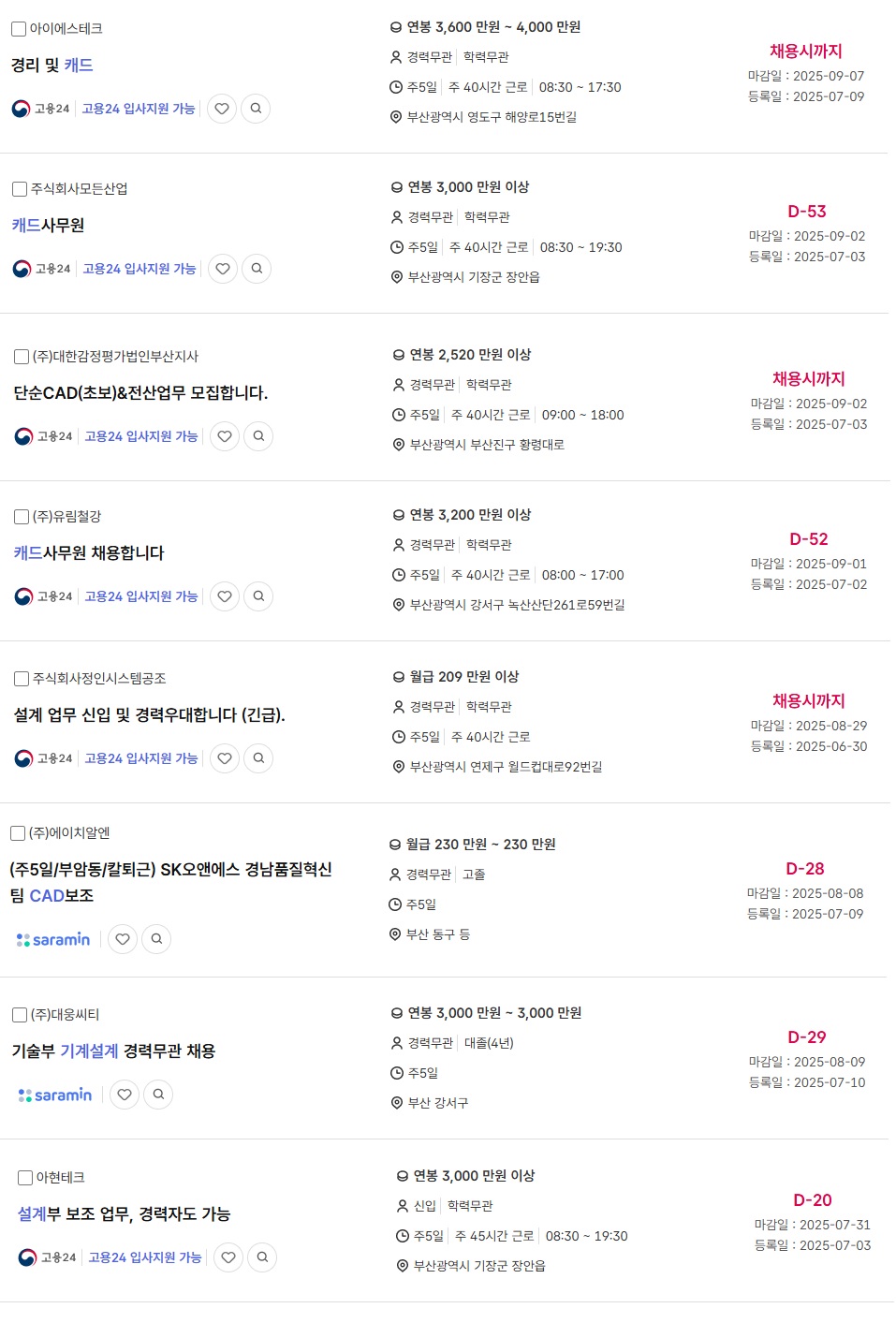Open the 경리 및 캐드 job posting
The width and height of the screenshot is (896, 1323).
(x=51, y=66)
